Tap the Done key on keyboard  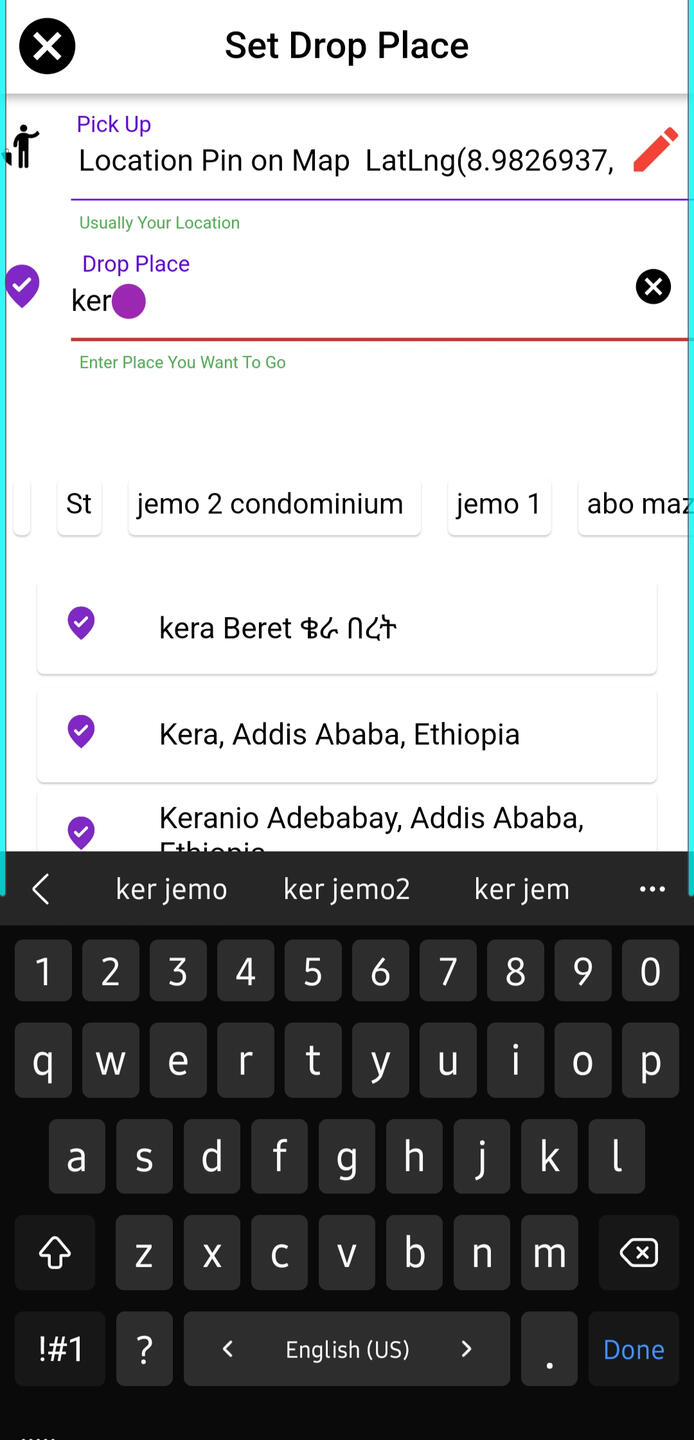[x=634, y=1349]
